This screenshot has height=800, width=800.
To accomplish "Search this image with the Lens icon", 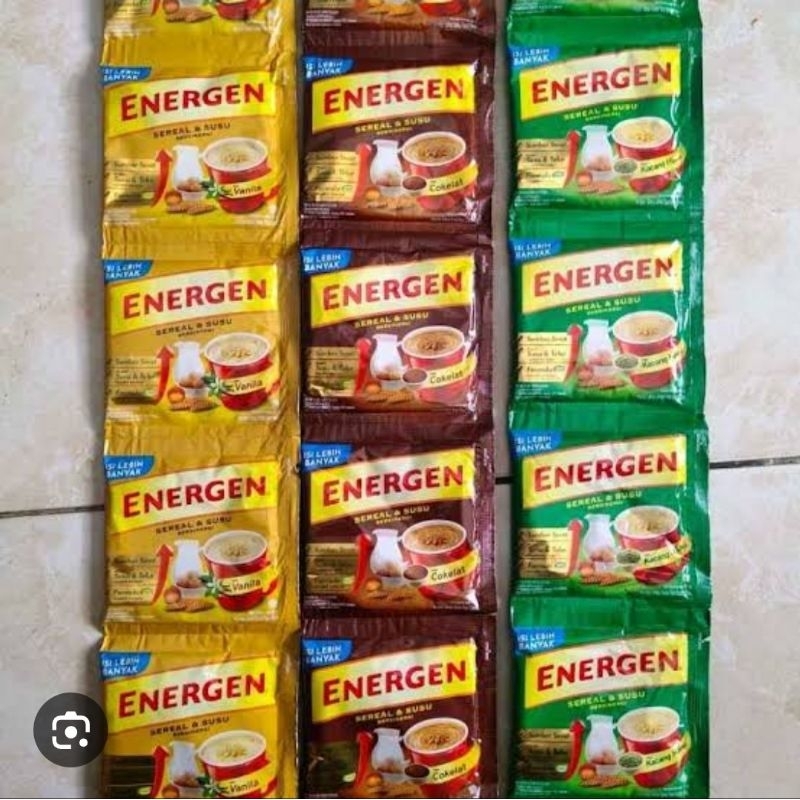I will click(x=70, y=730).
